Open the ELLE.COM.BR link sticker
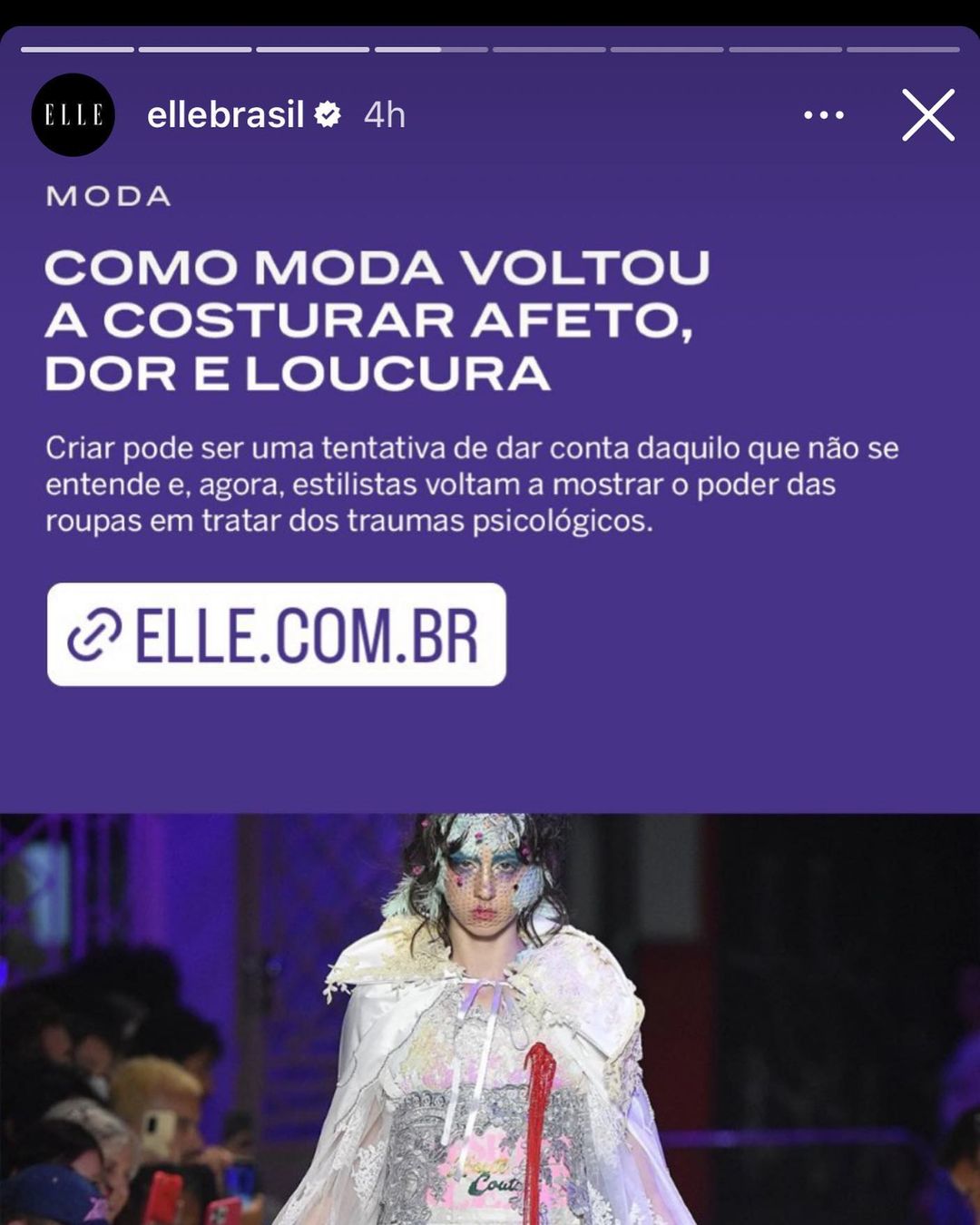Viewport: 980px width, 1225px height. (x=276, y=634)
